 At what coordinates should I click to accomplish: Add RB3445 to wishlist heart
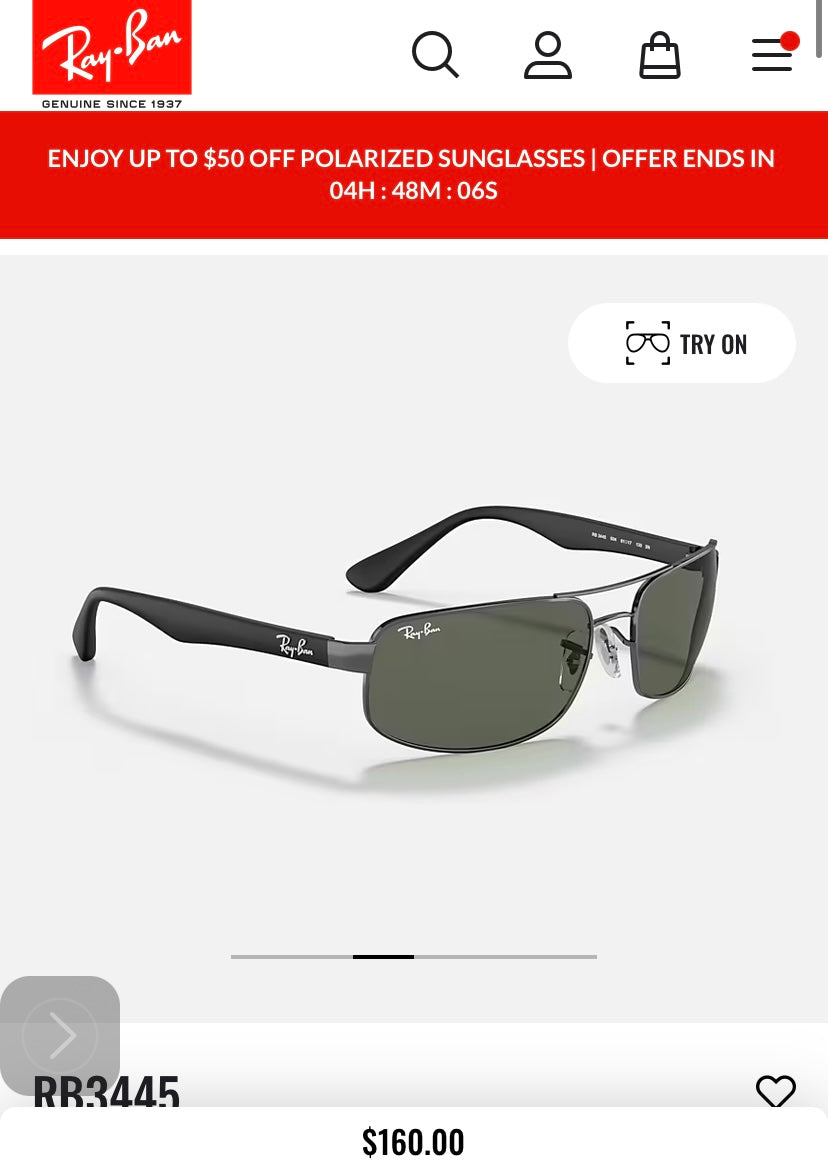775,1091
